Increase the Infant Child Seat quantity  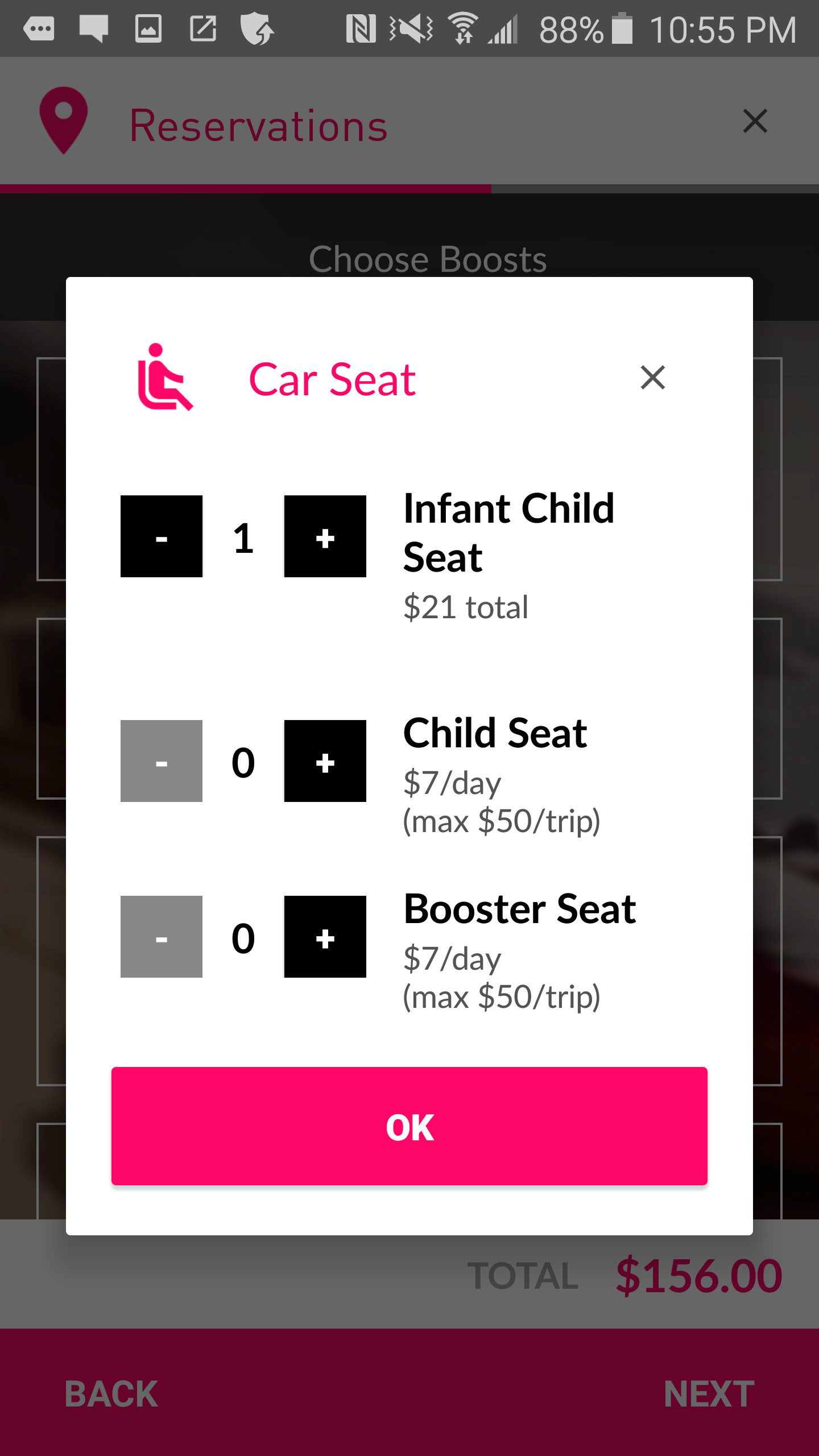[325, 536]
